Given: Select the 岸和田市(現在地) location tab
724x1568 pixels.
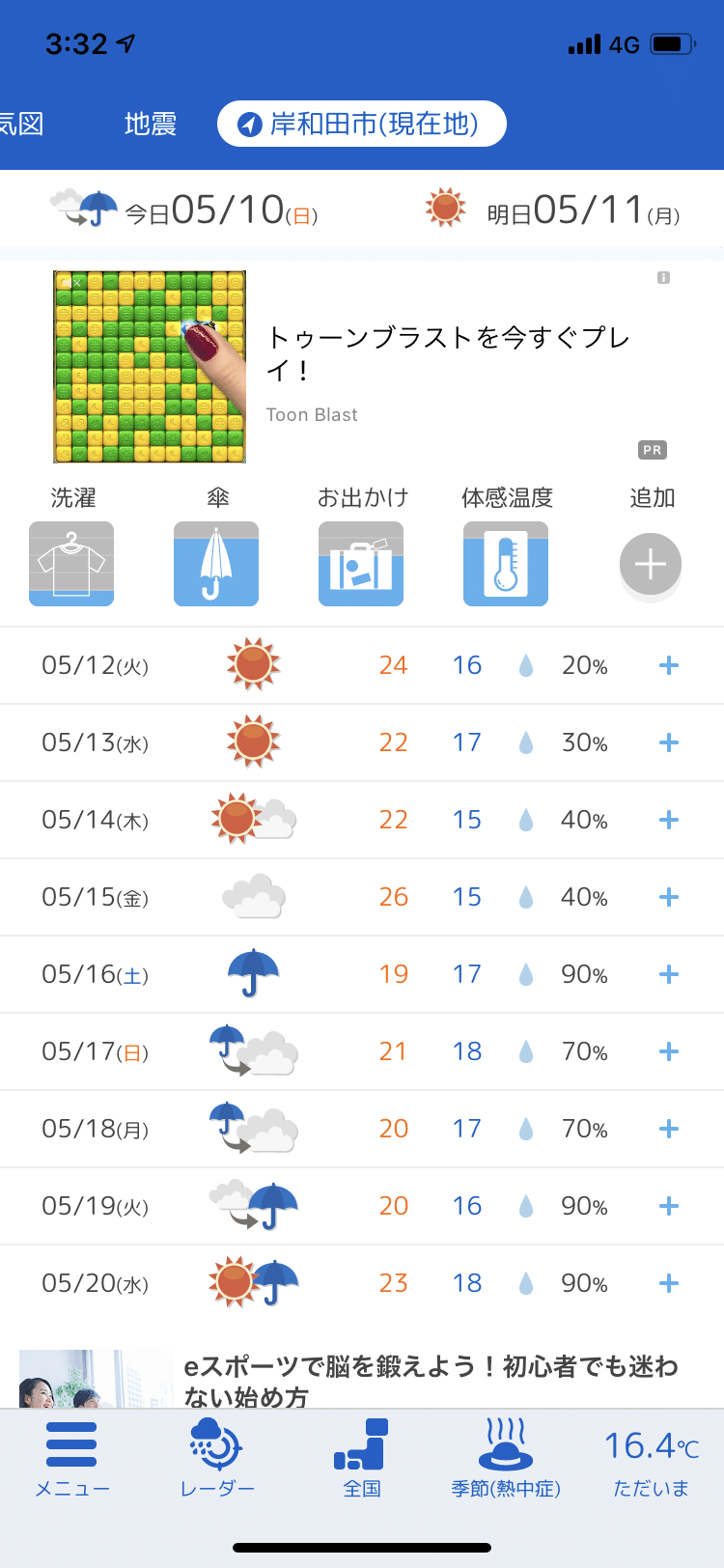Looking at the screenshot, I should click(362, 125).
